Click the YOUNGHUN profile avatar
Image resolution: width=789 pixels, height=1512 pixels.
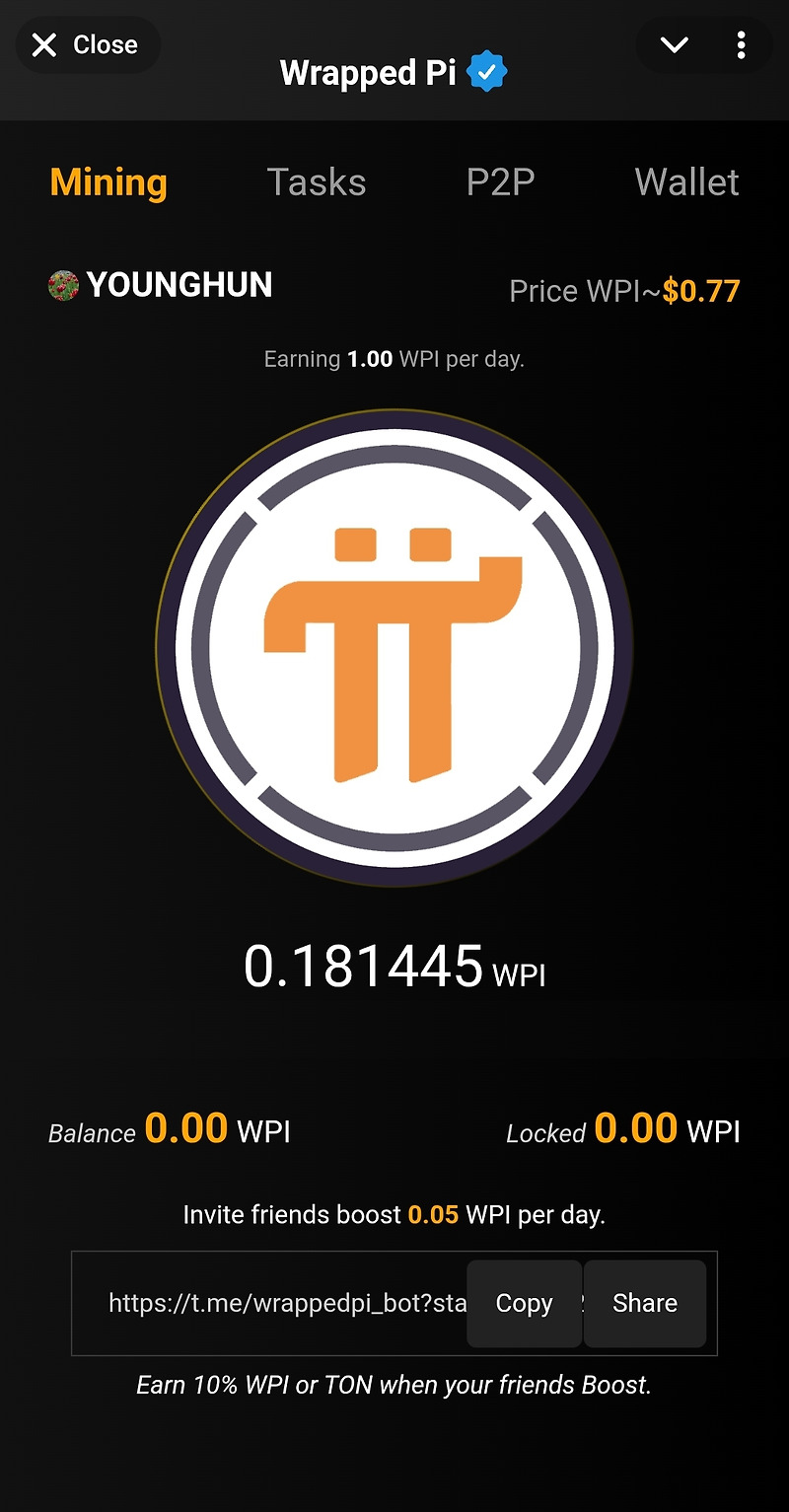click(61, 285)
